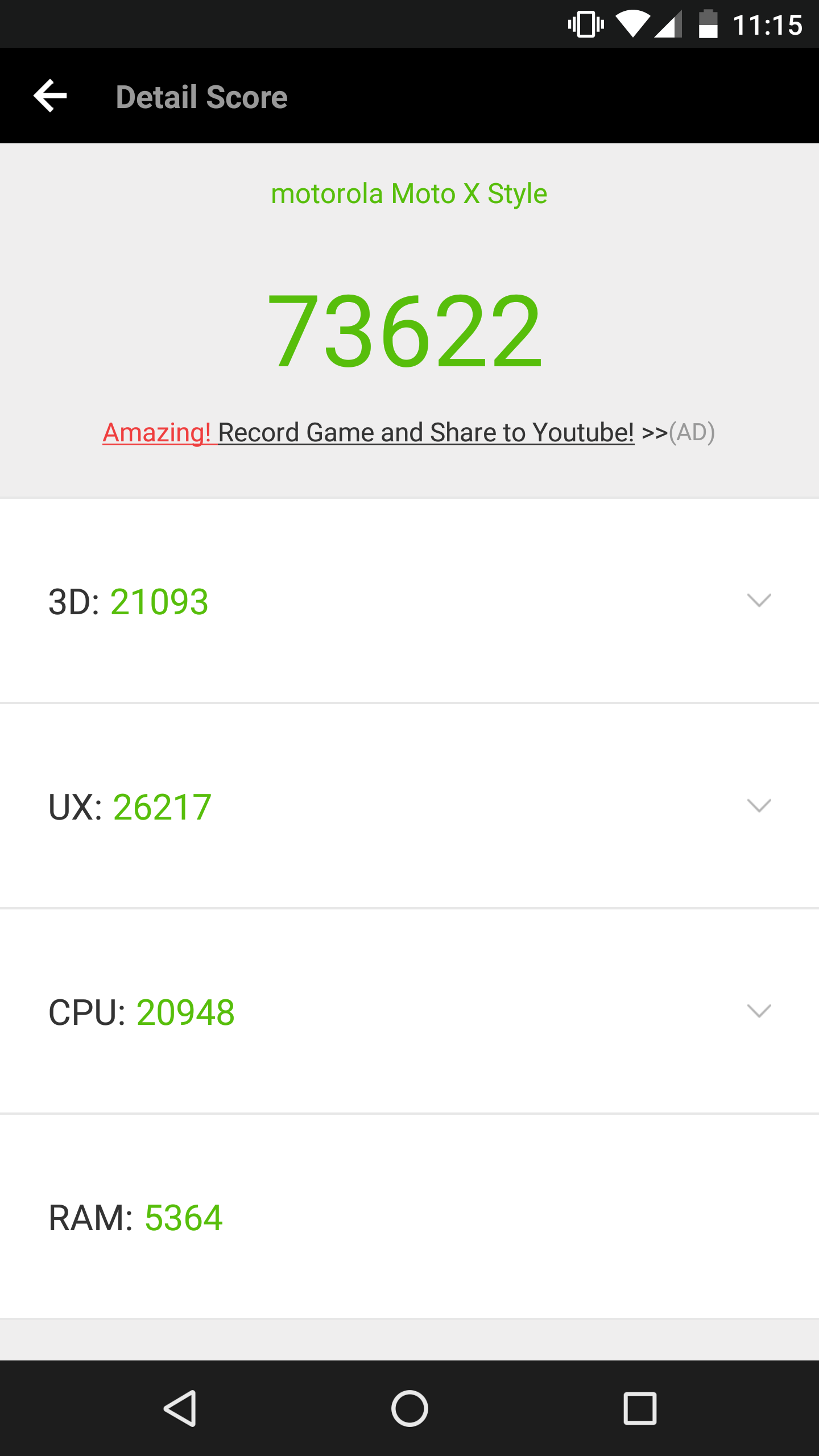
Task: Go back using the header arrow
Action: click(50, 96)
